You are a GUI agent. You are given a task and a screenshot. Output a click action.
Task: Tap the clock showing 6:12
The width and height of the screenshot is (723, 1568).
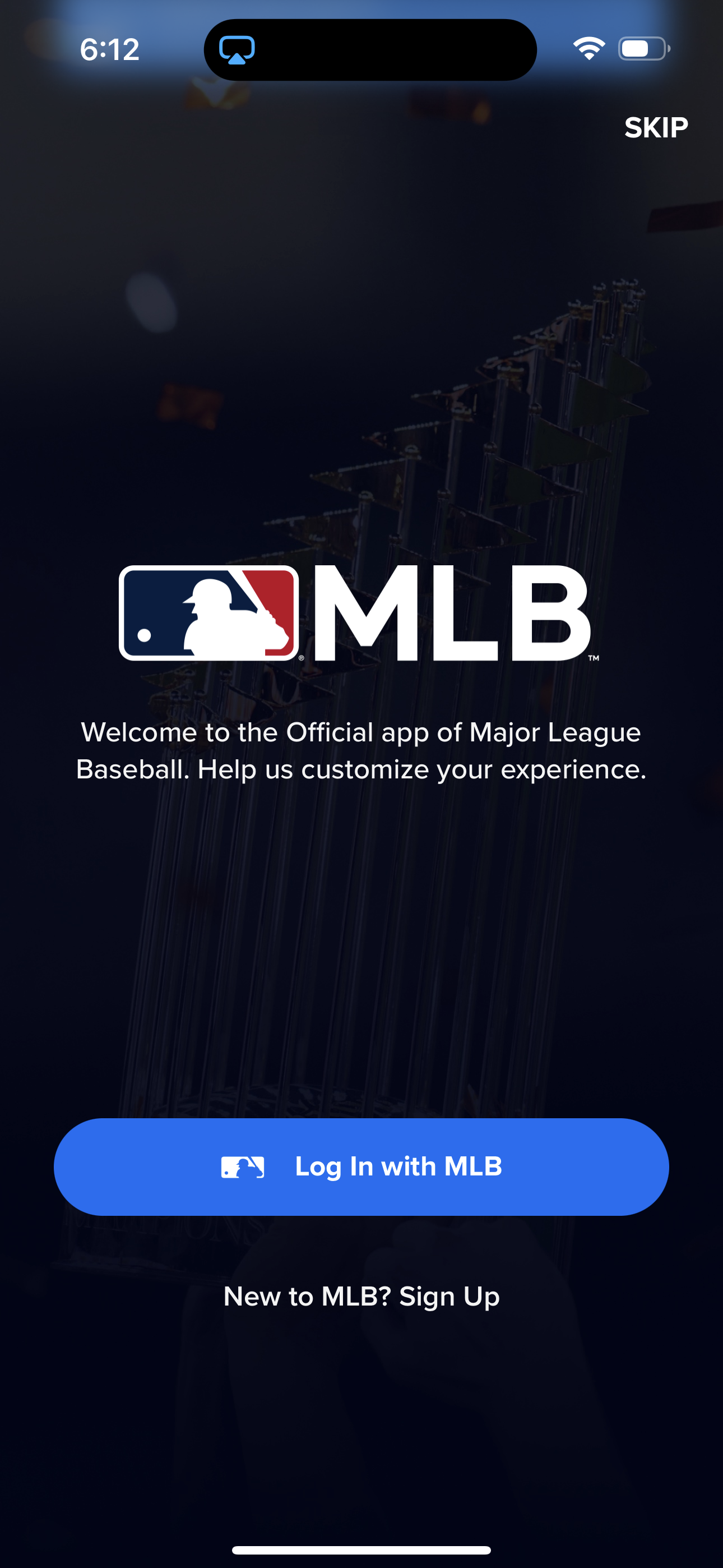(109, 50)
